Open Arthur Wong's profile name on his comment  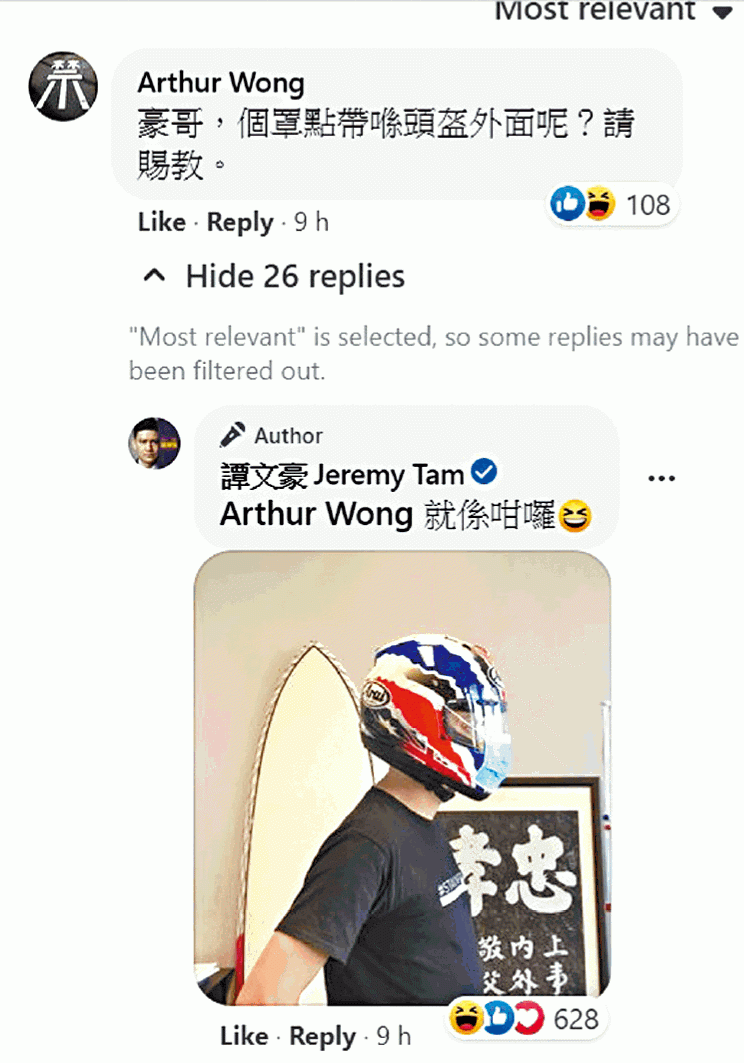click(x=220, y=82)
